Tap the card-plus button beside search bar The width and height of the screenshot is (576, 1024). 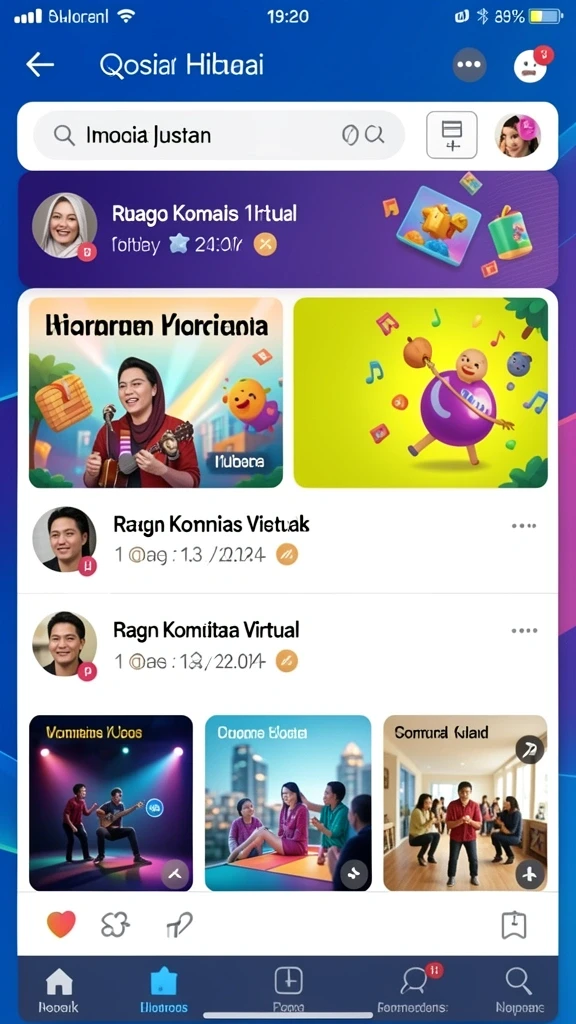(x=452, y=135)
